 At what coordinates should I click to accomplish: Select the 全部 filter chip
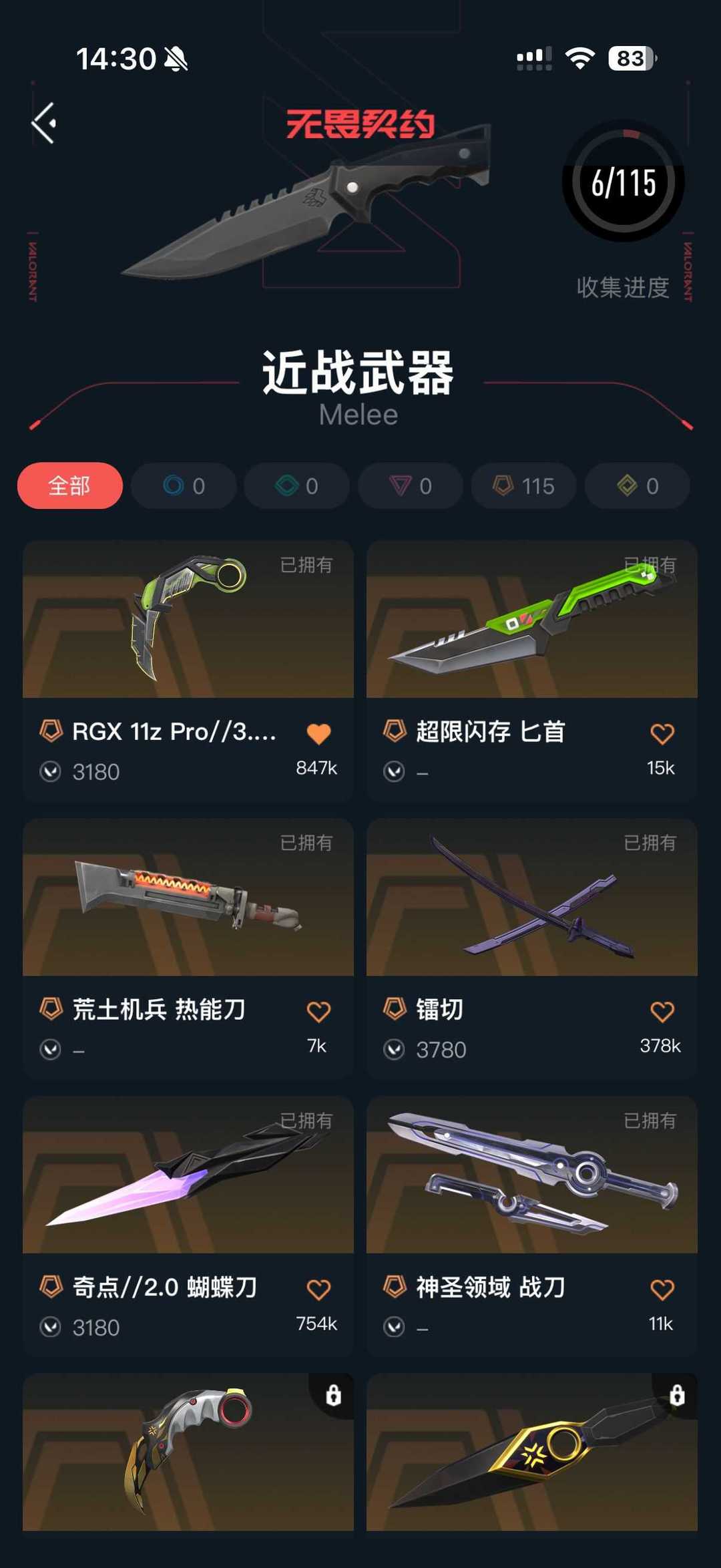pos(69,485)
